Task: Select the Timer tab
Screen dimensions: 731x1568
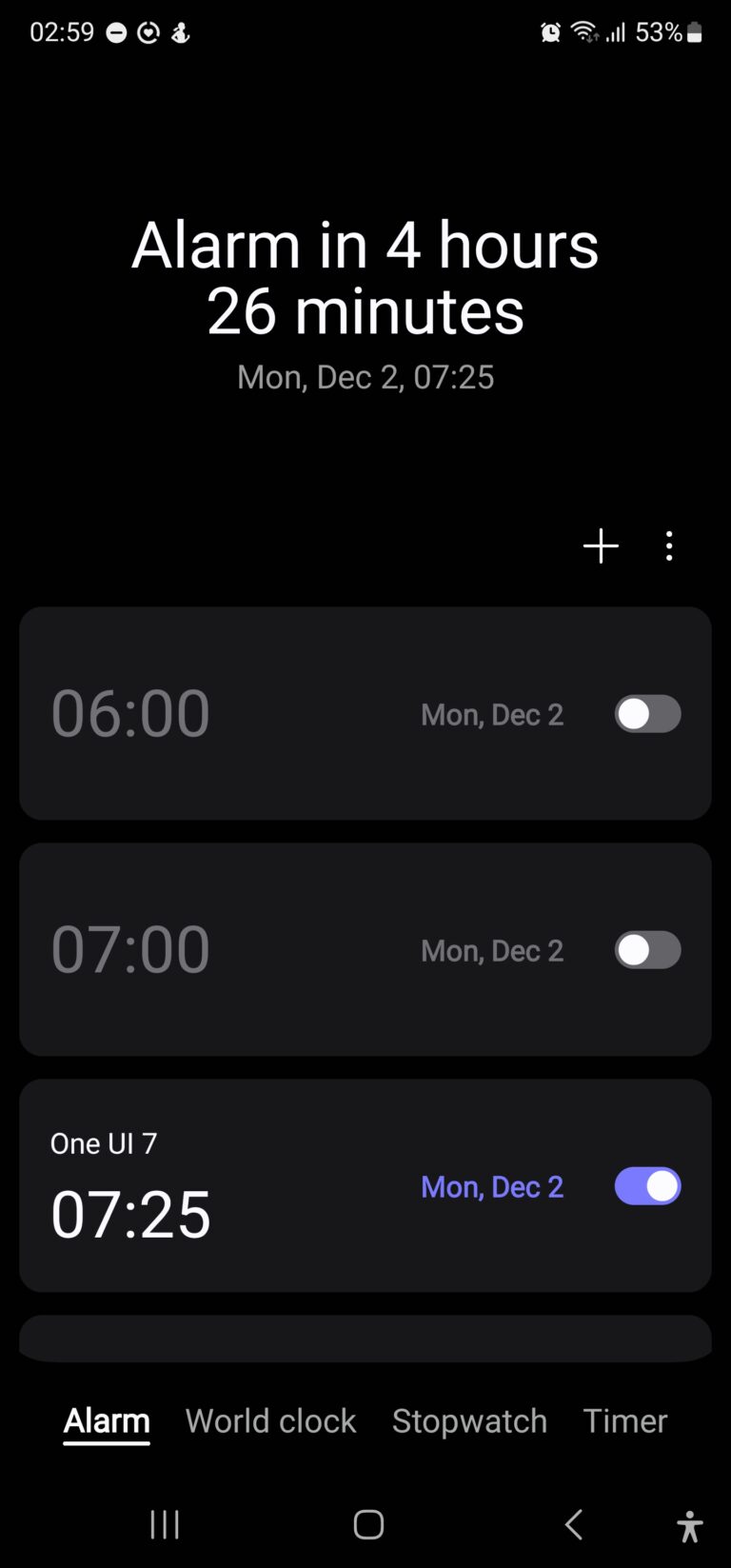Action: (624, 1420)
